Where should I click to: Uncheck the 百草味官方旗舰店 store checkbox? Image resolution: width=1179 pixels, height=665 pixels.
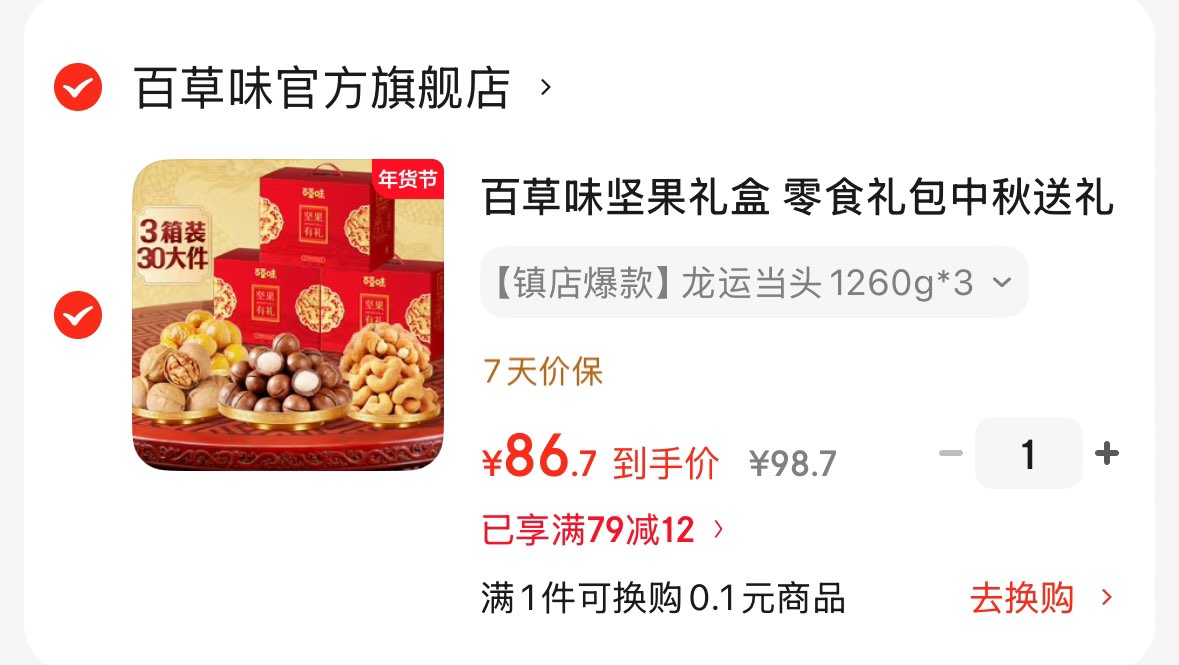tap(77, 87)
